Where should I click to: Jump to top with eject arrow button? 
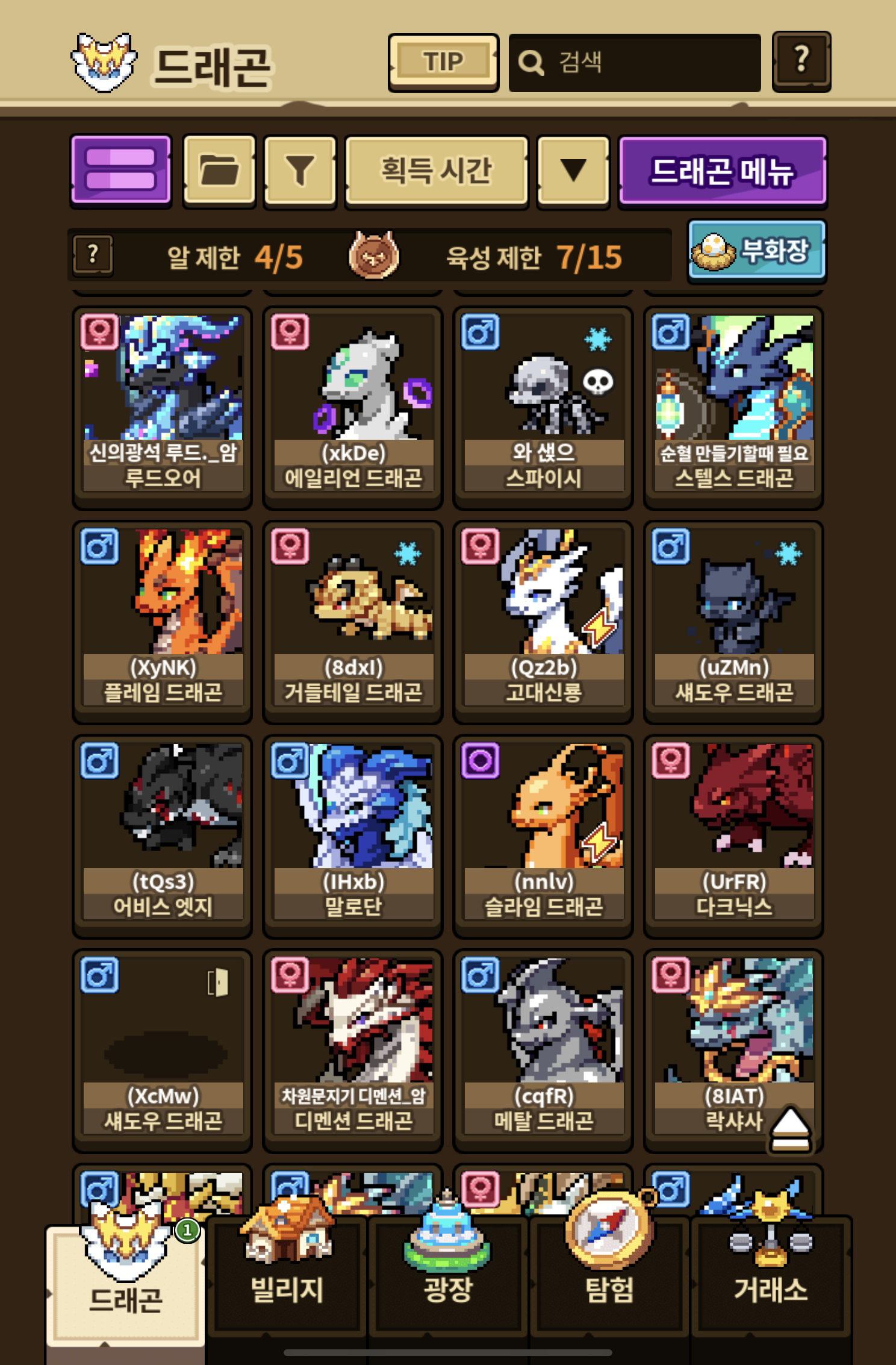(790, 1129)
